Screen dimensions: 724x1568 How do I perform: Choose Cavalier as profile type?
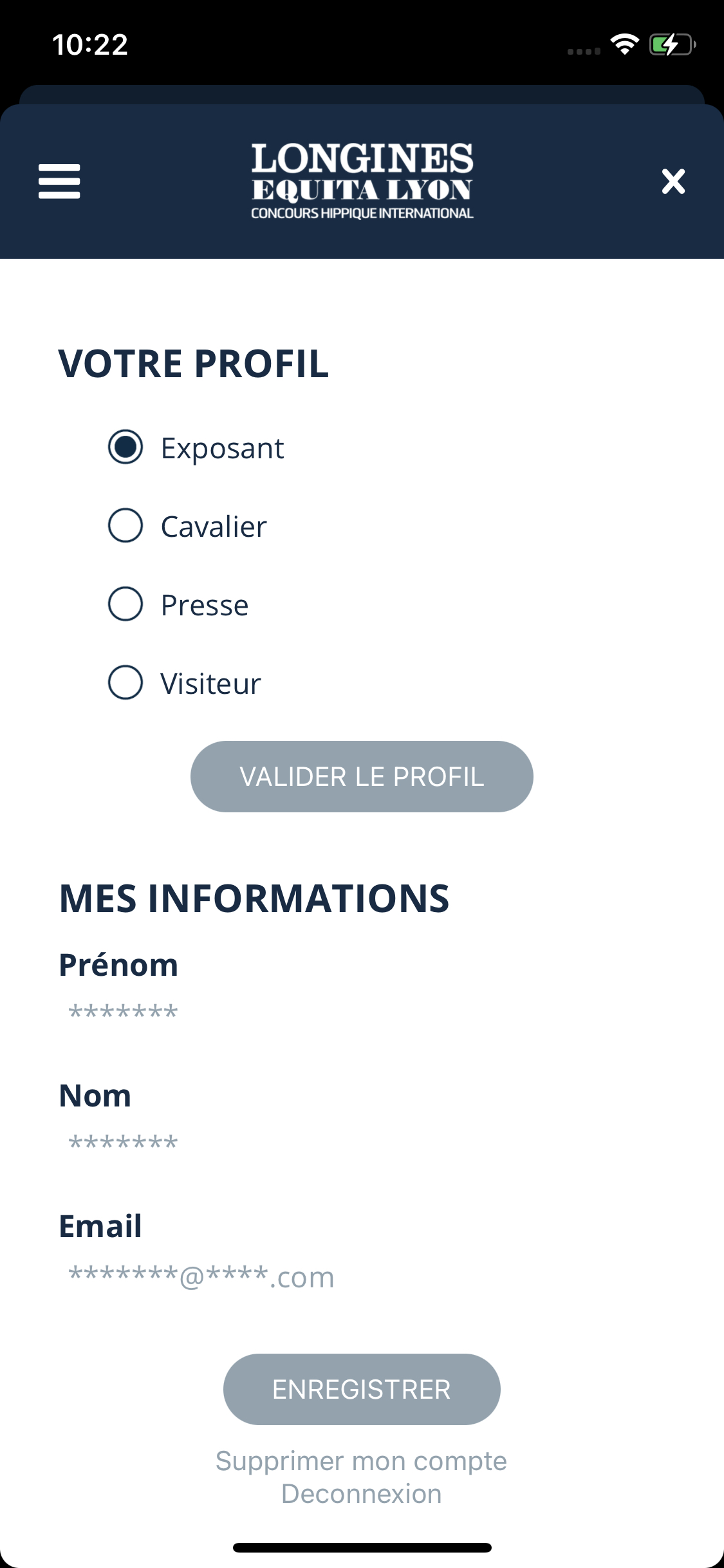click(x=125, y=526)
